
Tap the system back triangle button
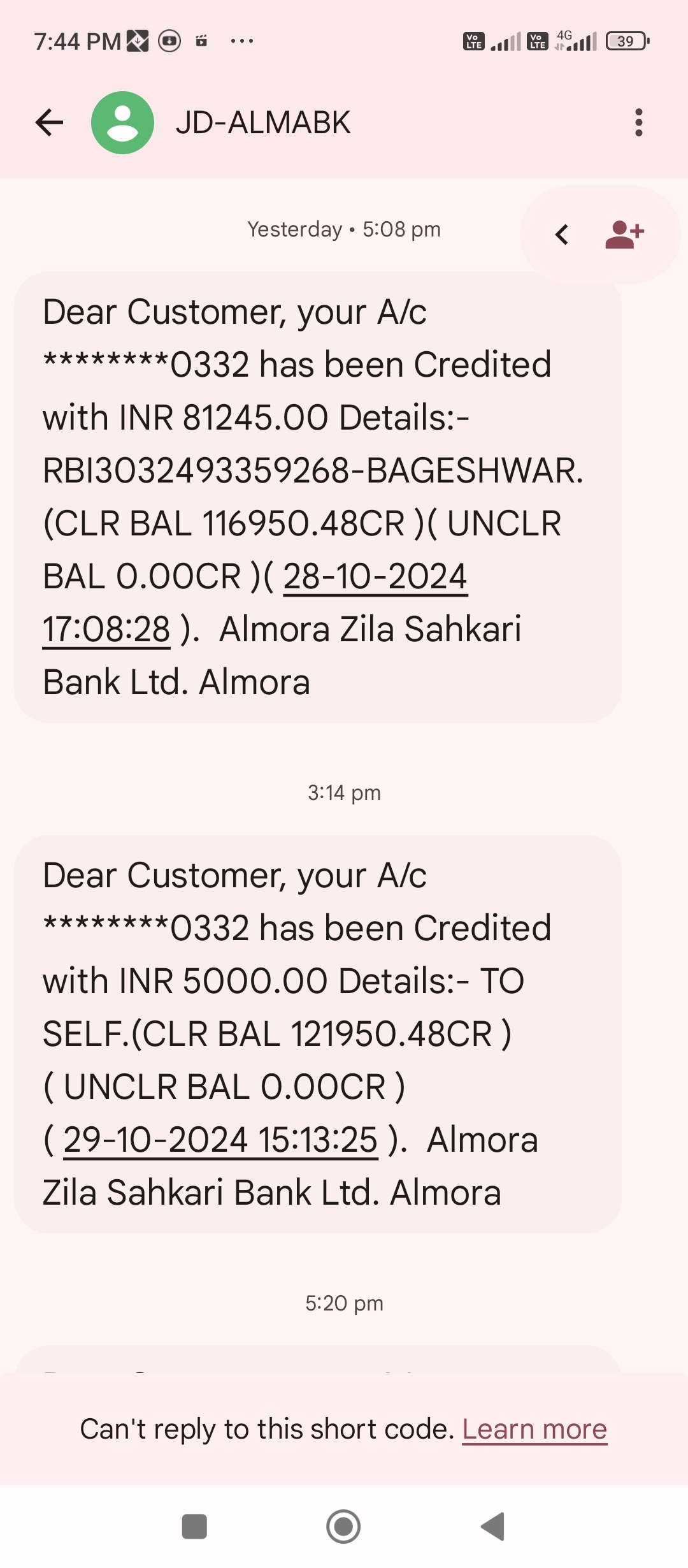492,1527
